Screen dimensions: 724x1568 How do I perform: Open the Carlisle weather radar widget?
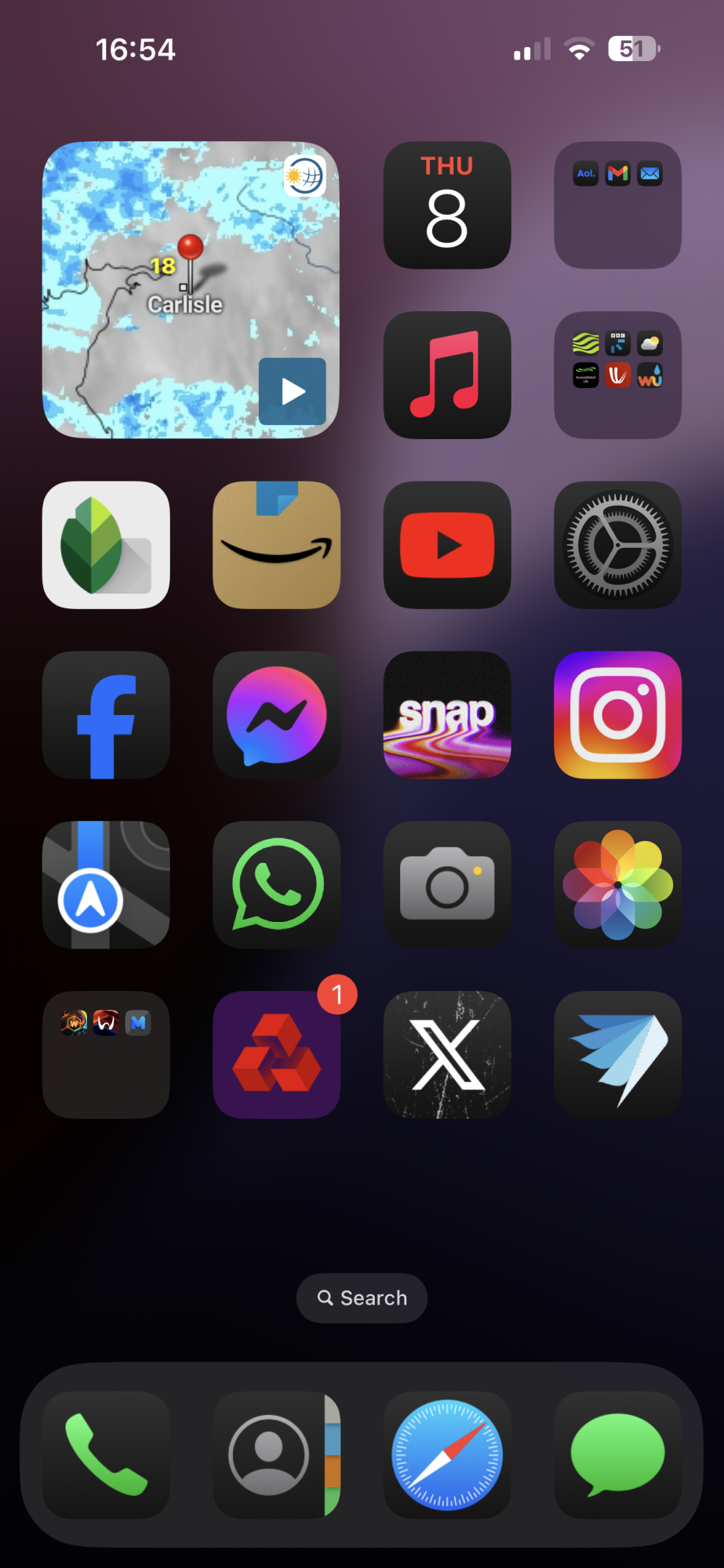[191, 289]
